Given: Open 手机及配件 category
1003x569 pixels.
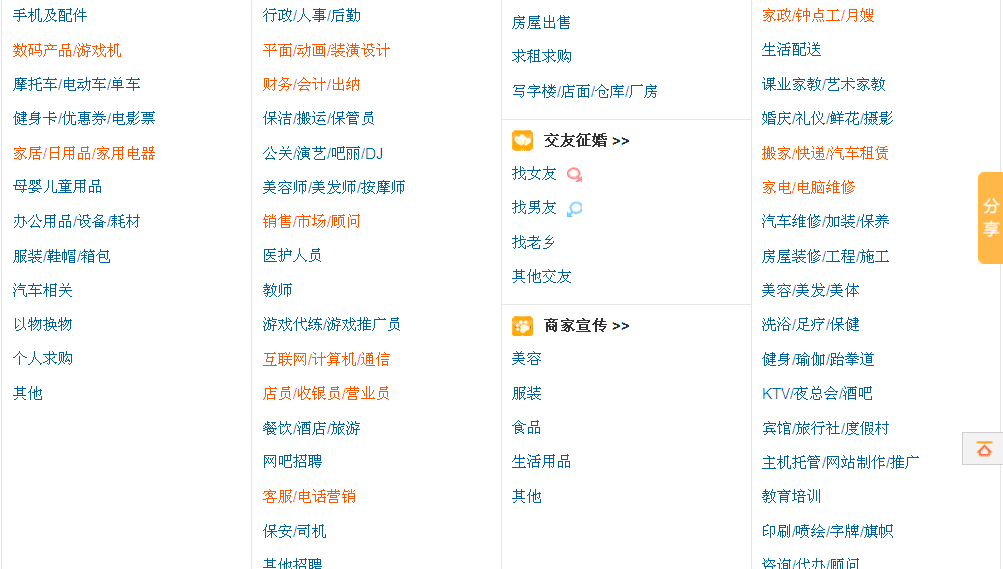Looking at the screenshot, I should click(50, 15).
